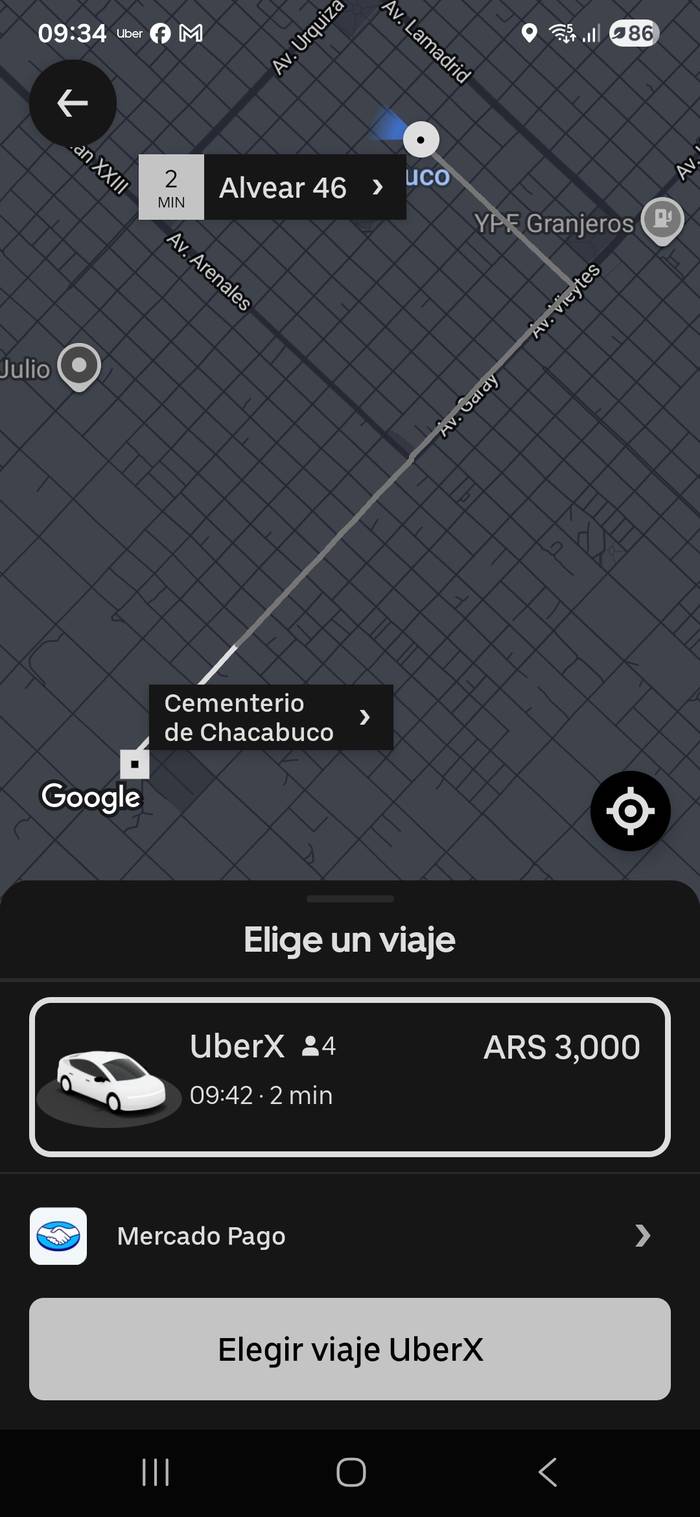Open recent apps from navigation bar
Image resolution: width=700 pixels, height=1517 pixels.
tap(155, 1472)
